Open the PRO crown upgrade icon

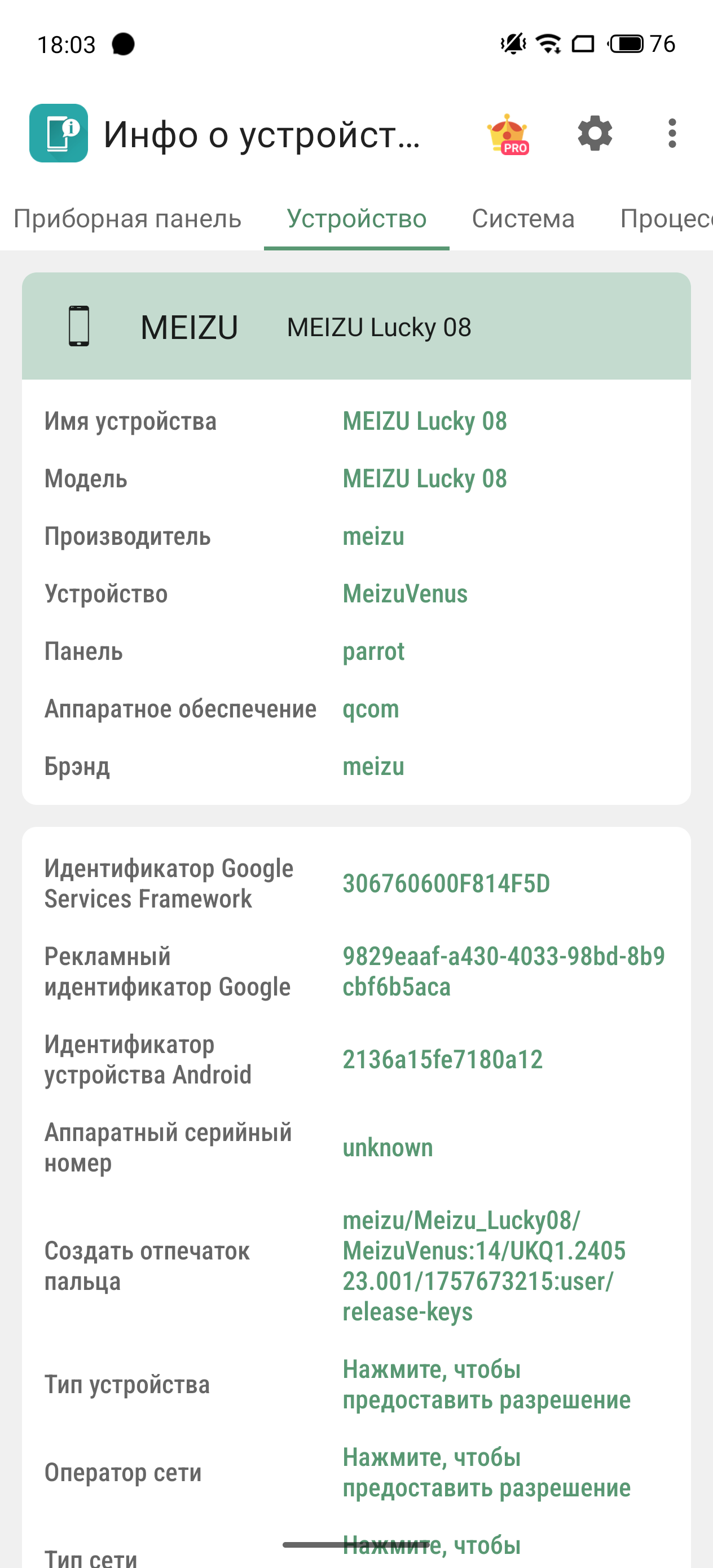(508, 134)
